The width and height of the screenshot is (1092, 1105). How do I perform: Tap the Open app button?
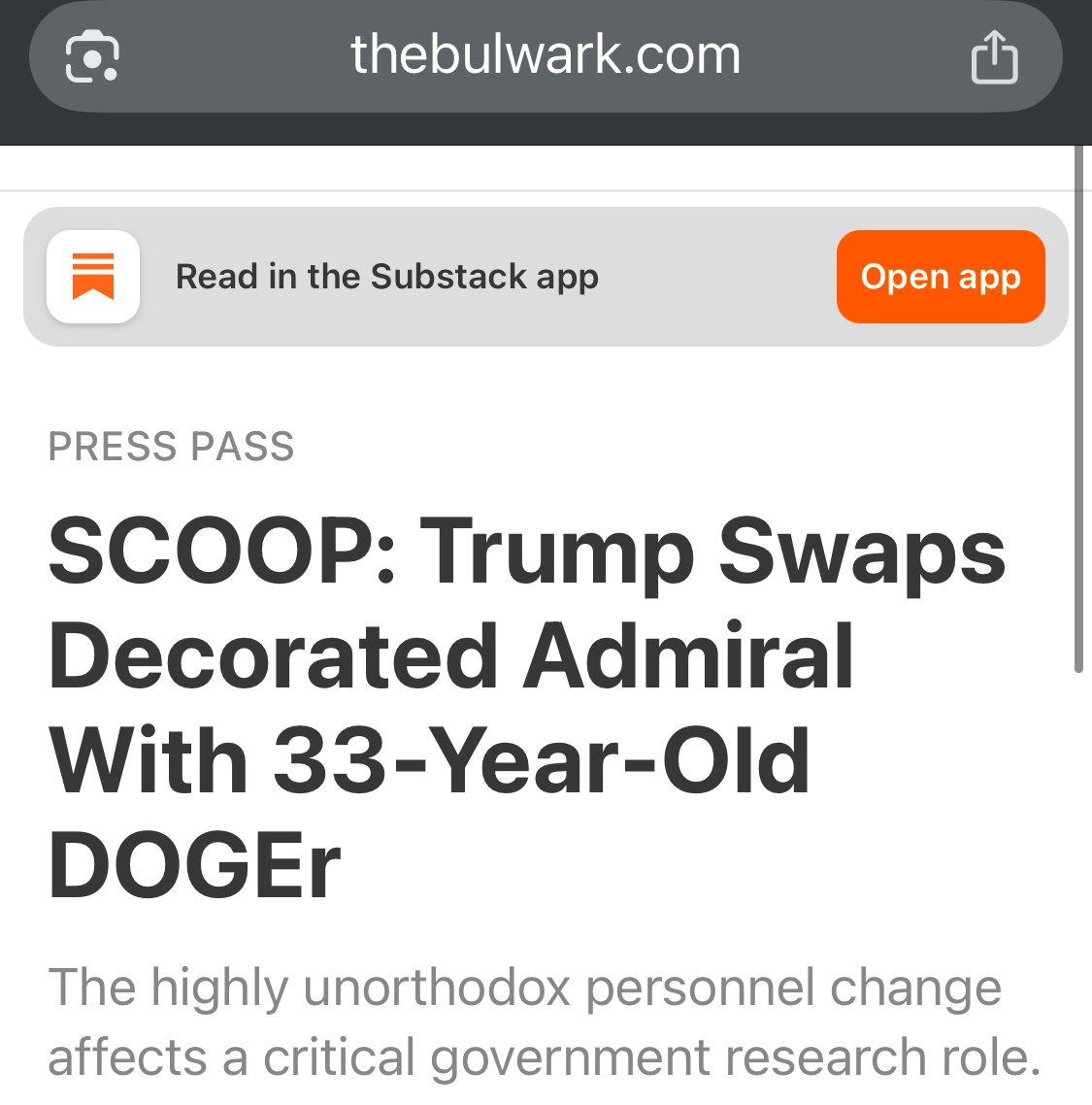[x=940, y=277]
